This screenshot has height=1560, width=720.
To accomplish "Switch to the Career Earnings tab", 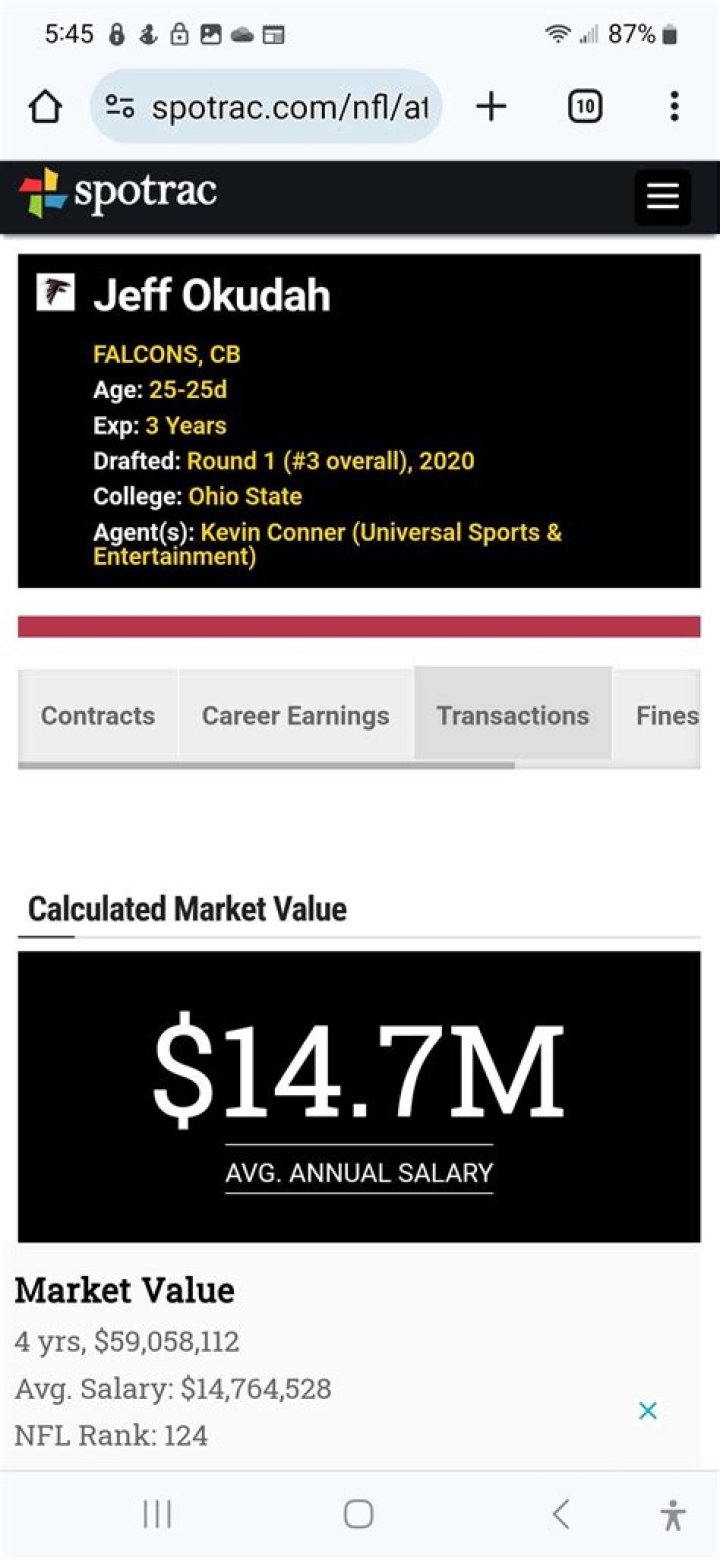I will pos(295,716).
